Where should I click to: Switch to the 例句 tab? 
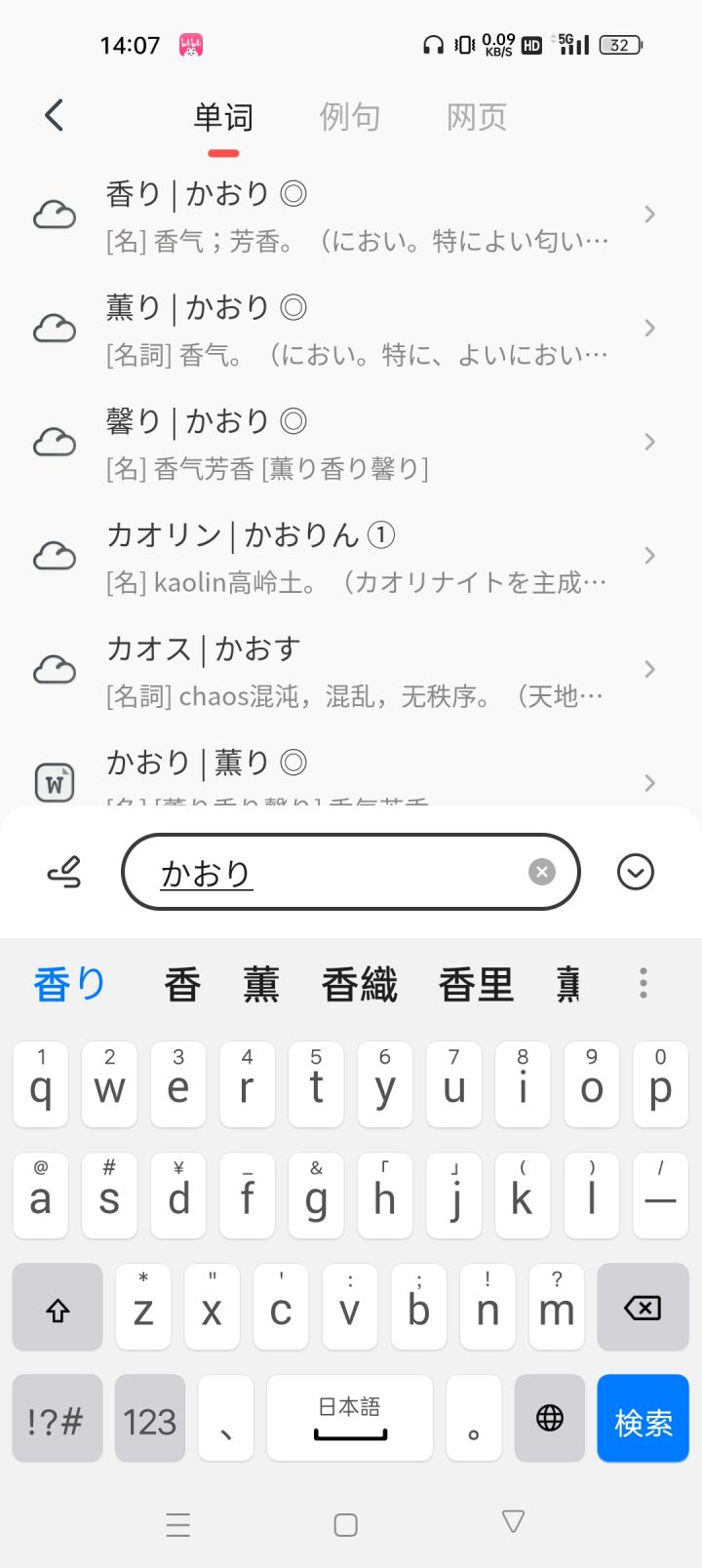coord(349,118)
